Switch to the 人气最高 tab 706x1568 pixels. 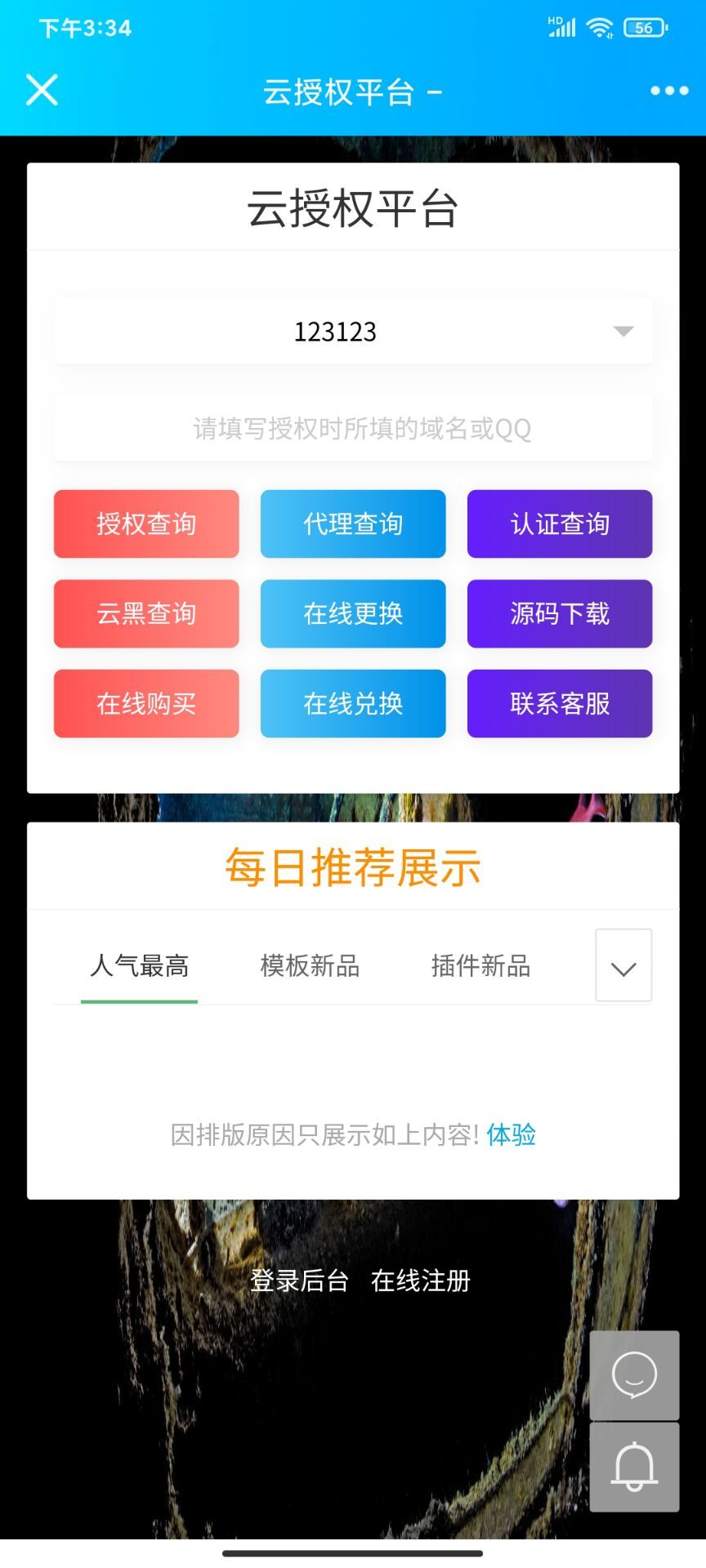tap(140, 966)
